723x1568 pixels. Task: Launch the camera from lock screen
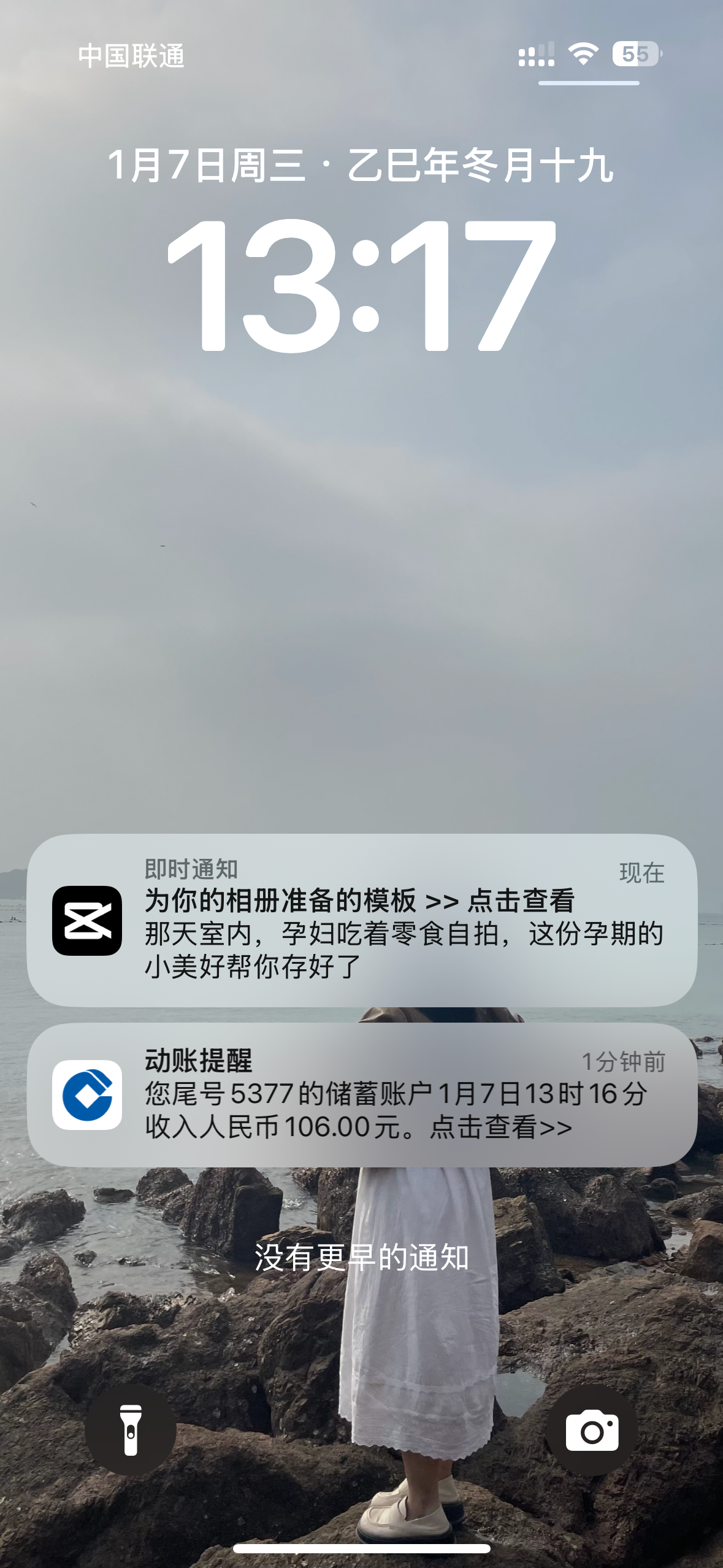point(592,1430)
